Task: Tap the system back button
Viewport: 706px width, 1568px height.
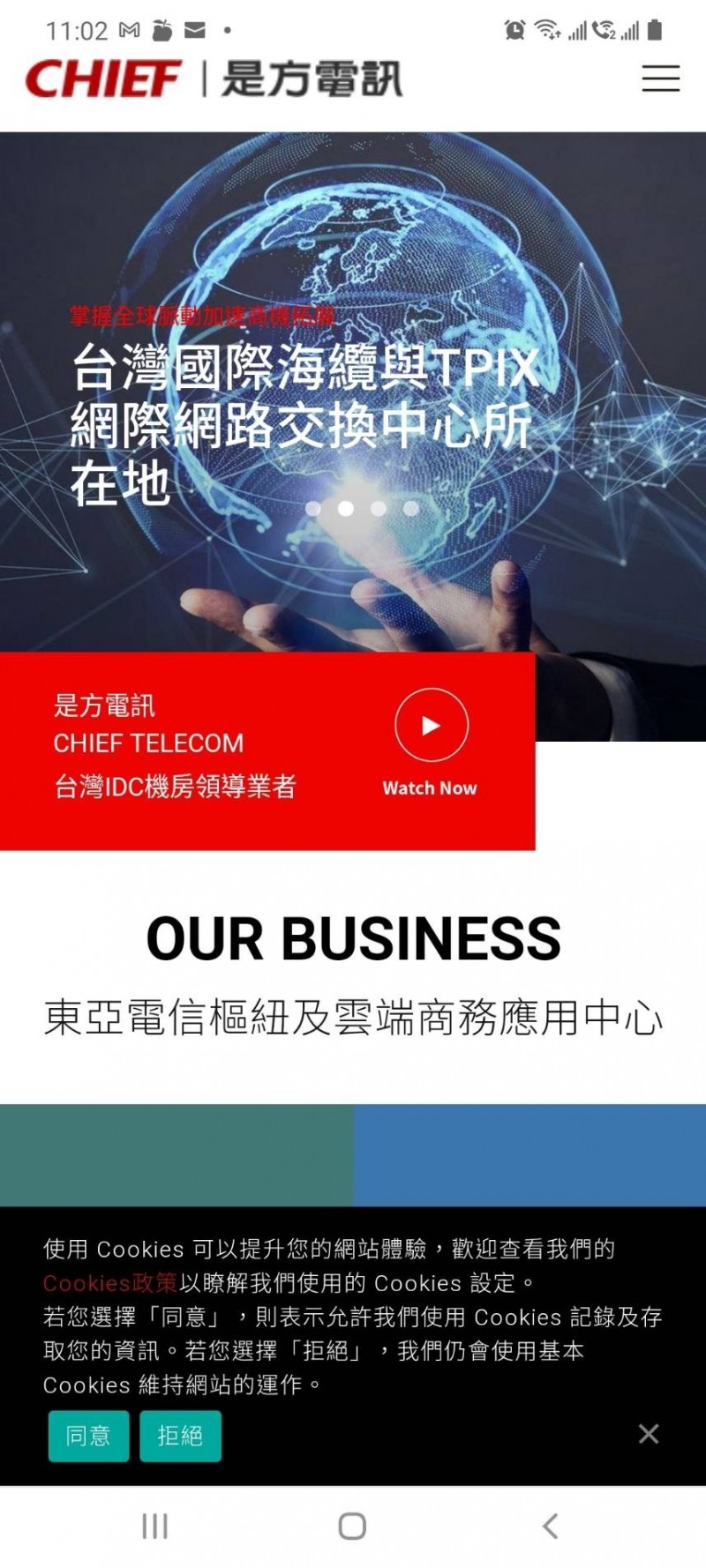Action: click(550, 1526)
